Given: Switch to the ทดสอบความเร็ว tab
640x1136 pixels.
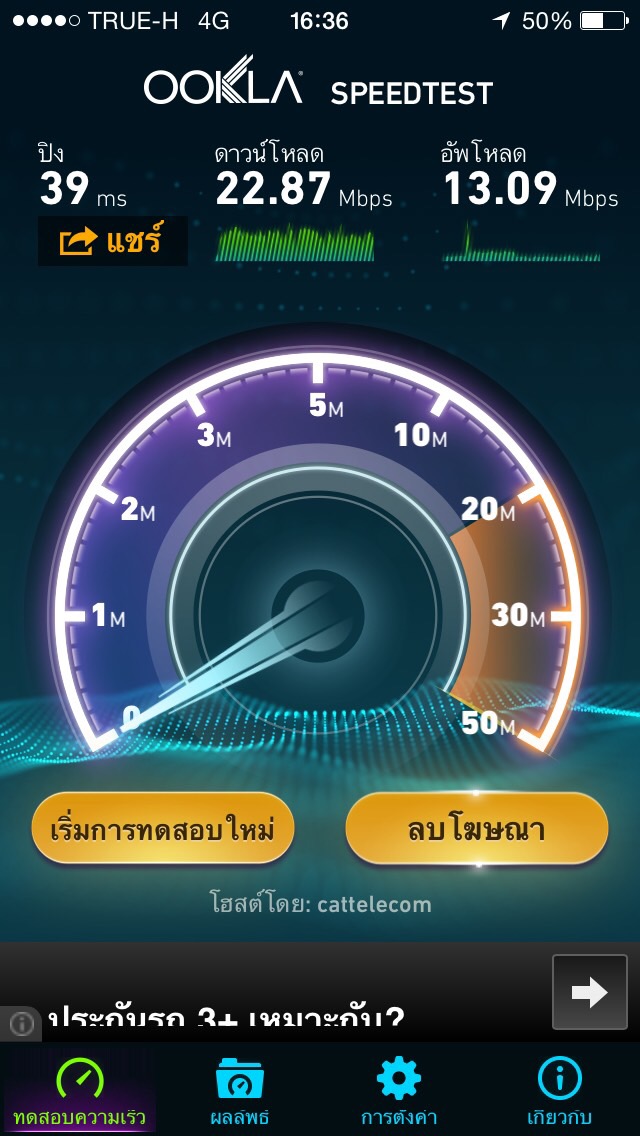Looking at the screenshot, I should pos(78,1090).
